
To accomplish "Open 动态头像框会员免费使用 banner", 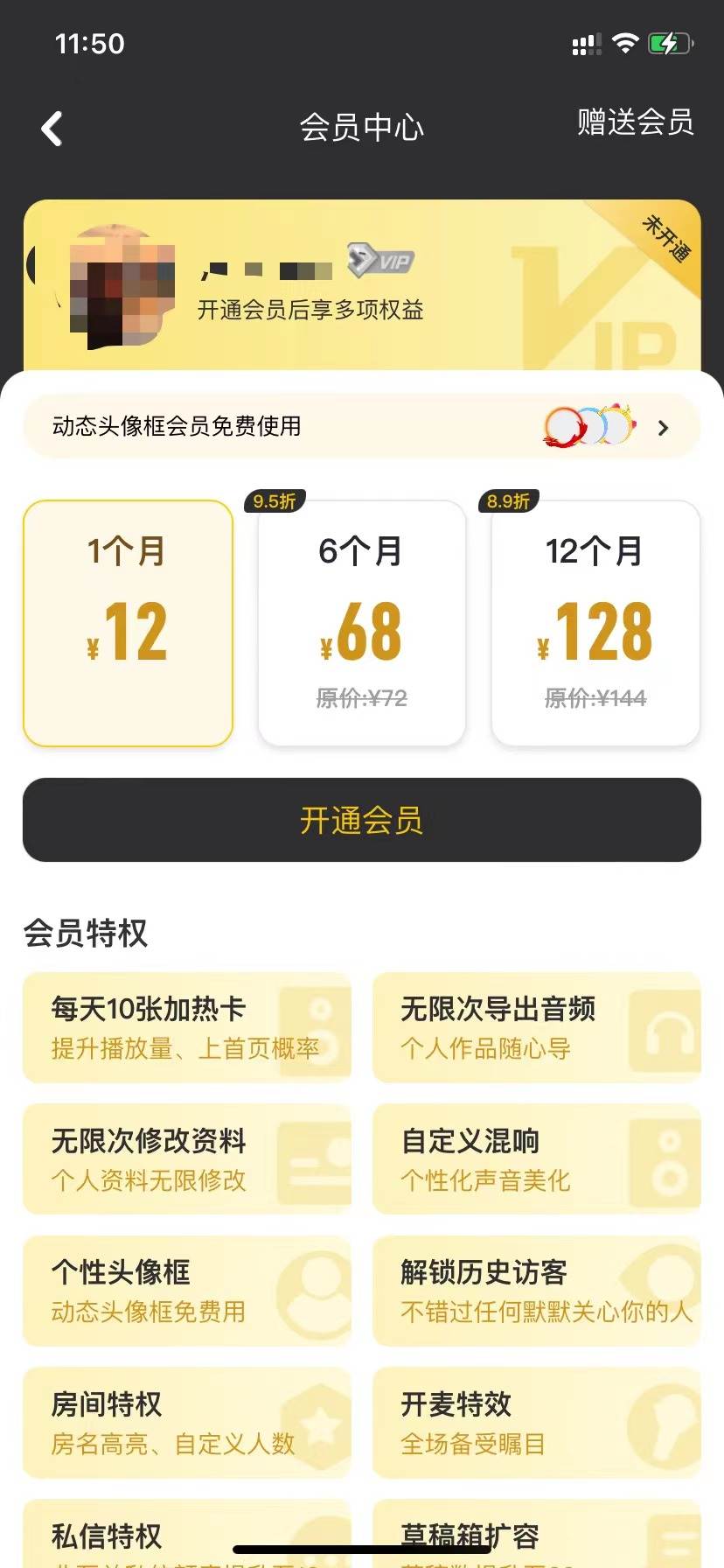I will [x=361, y=427].
